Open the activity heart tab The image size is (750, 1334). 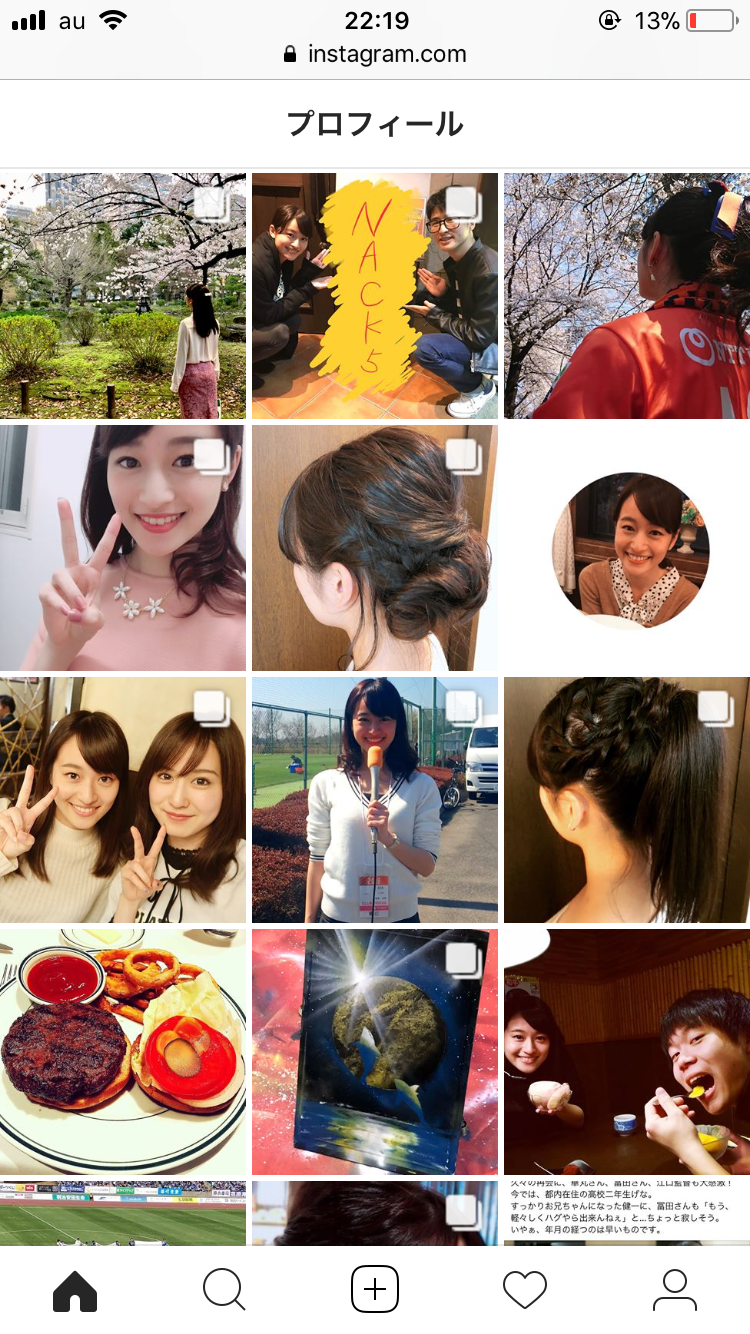[x=525, y=1290]
